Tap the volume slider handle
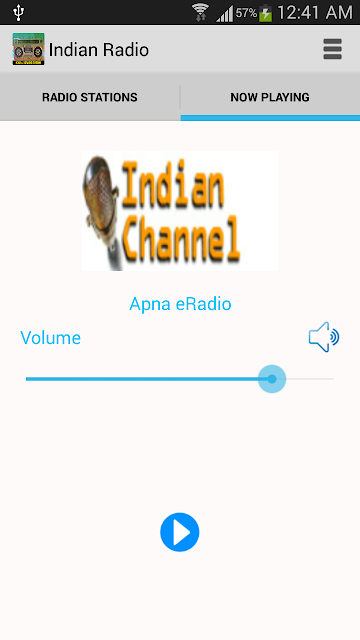The height and width of the screenshot is (640, 360). coord(272,379)
